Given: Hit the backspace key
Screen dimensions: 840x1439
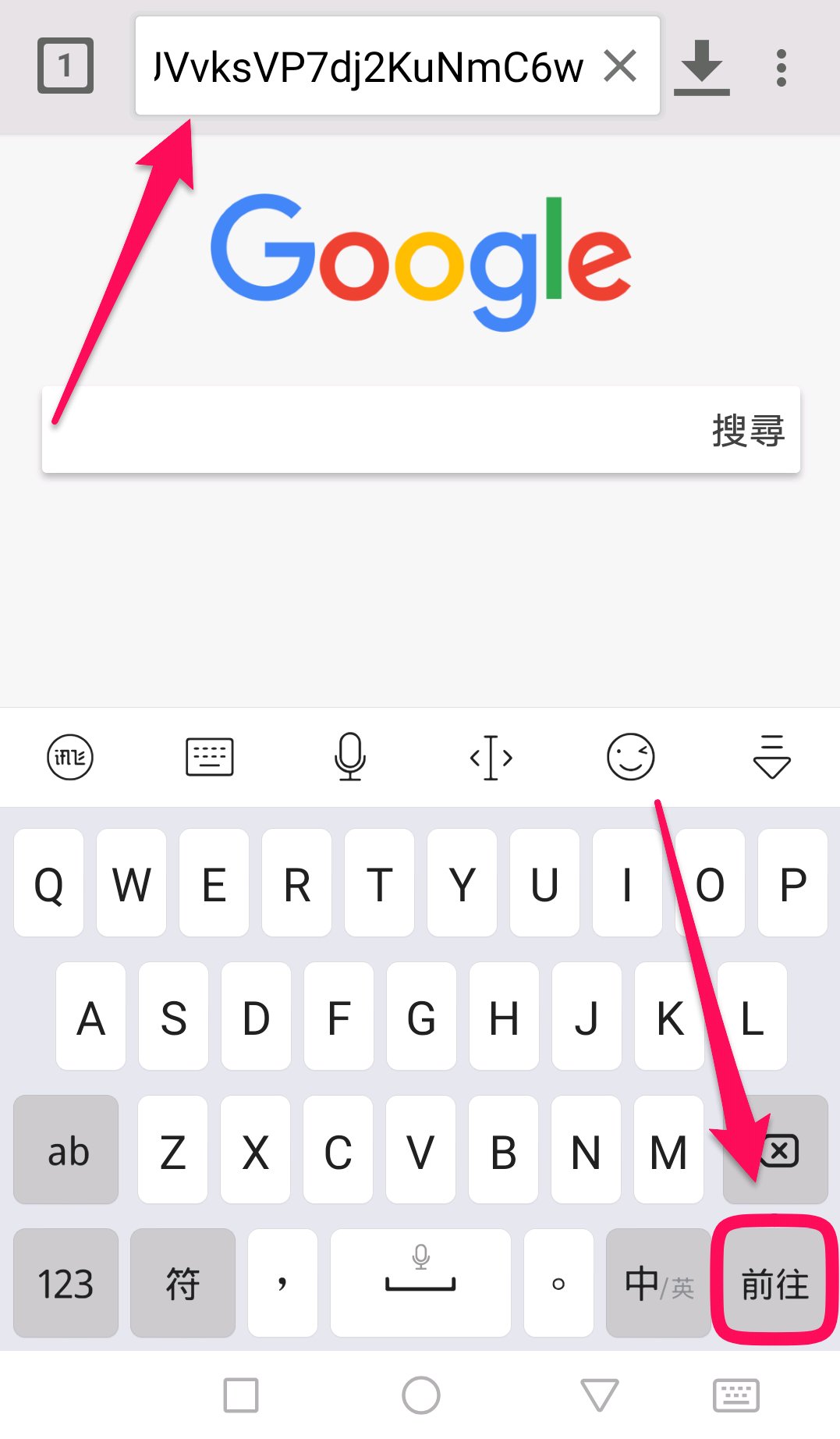Looking at the screenshot, I should pos(775,1150).
